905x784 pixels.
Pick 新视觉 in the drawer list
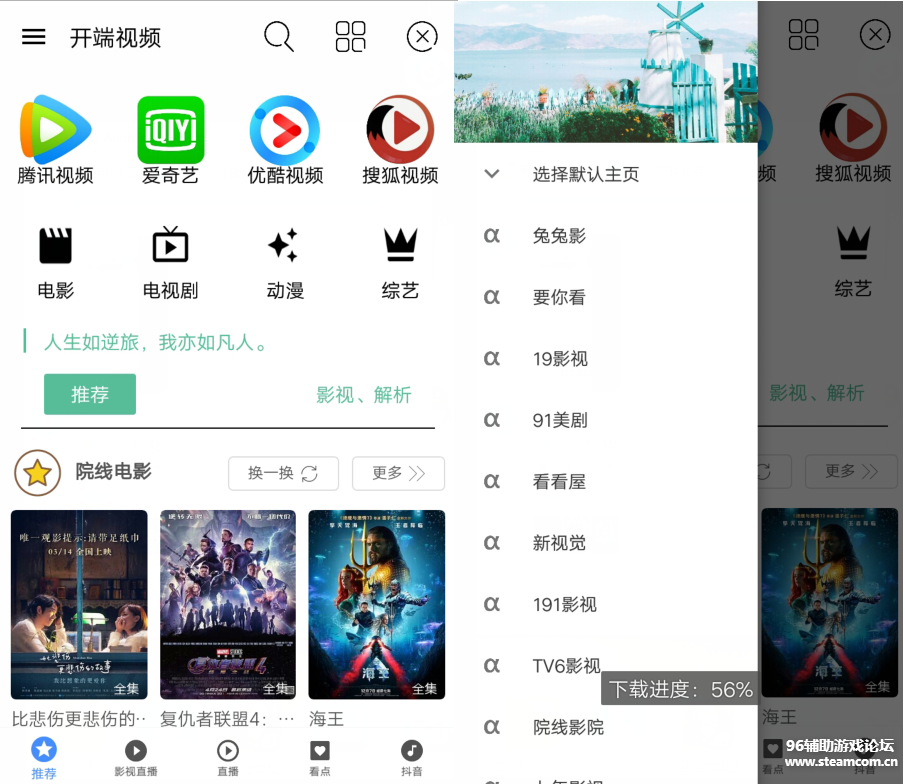[x=559, y=543]
